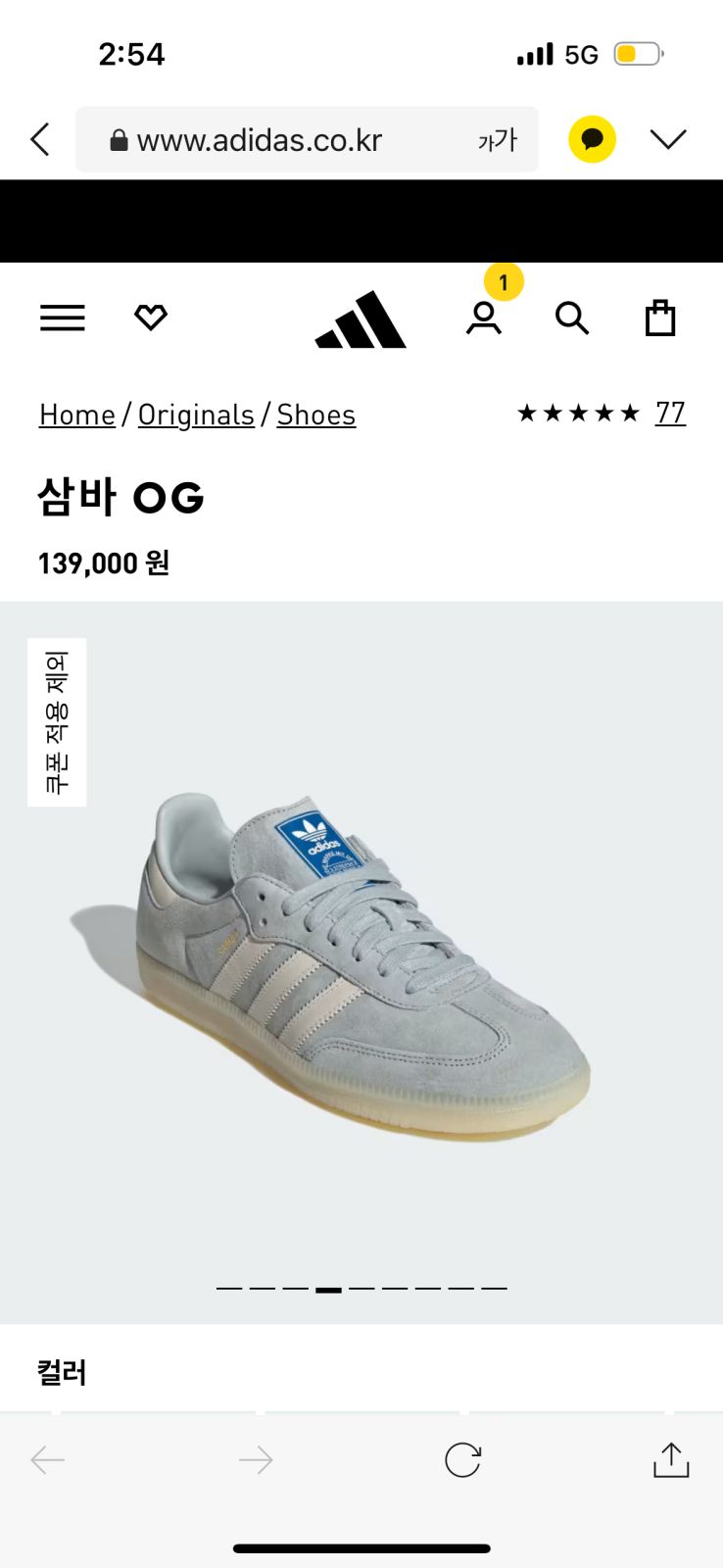Viewport: 723px width, 1568px height.
Task: Open the account profile icon
Action: click(x=484, y=318)
